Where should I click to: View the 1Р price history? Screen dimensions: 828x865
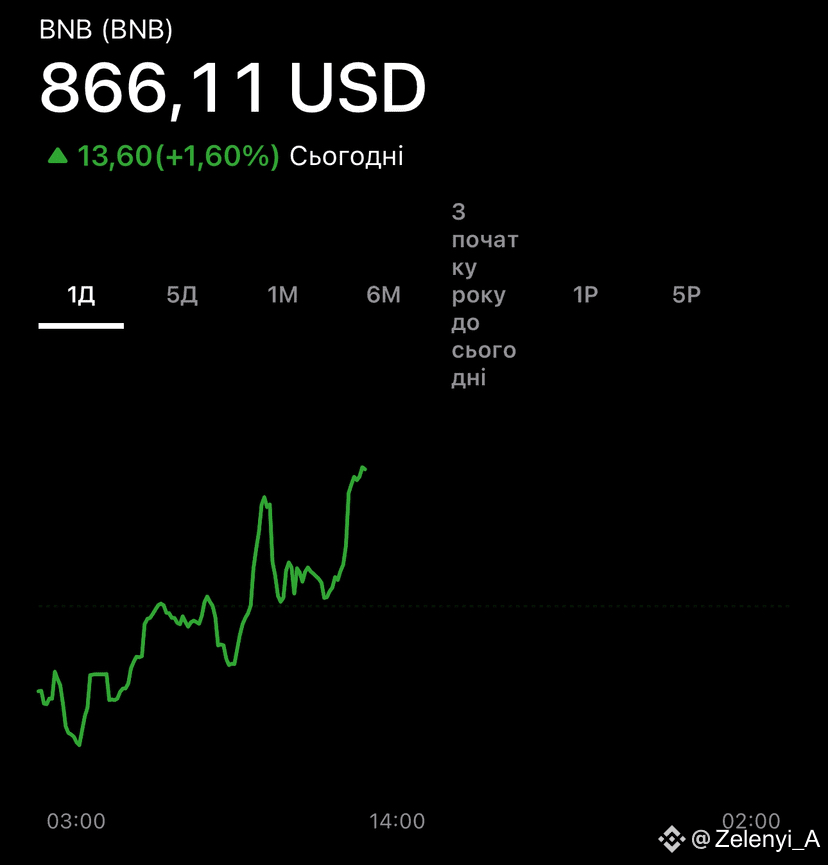585,295
